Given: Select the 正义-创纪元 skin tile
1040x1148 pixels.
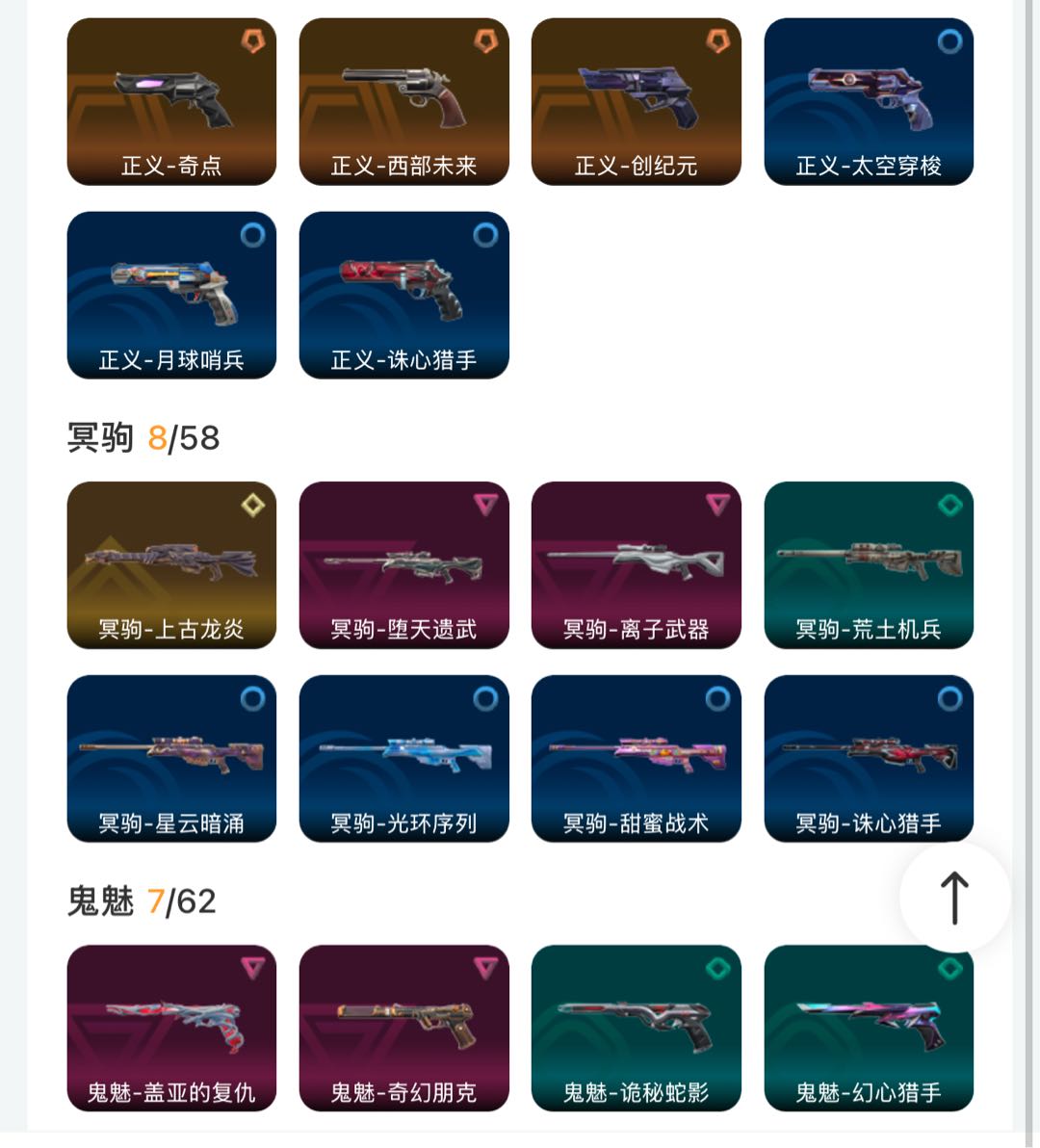Looking at the screenshot, I should click(636, 101).
